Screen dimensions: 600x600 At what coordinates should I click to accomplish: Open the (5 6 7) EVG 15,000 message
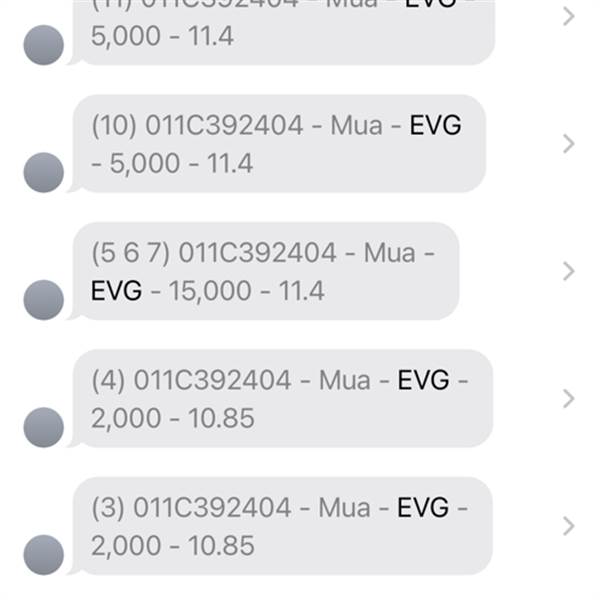(x=265, y=271)
